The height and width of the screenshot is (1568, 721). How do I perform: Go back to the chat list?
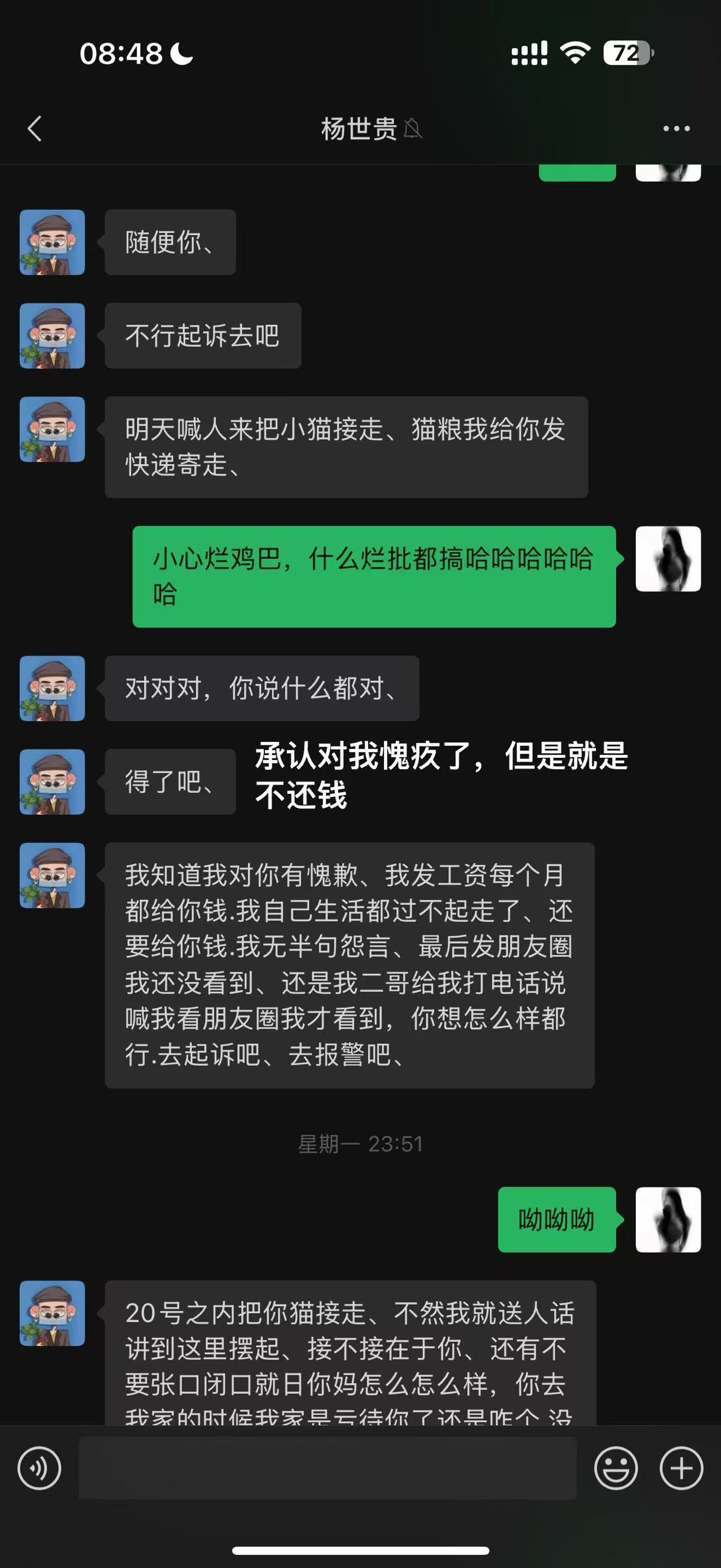(35, 129)
